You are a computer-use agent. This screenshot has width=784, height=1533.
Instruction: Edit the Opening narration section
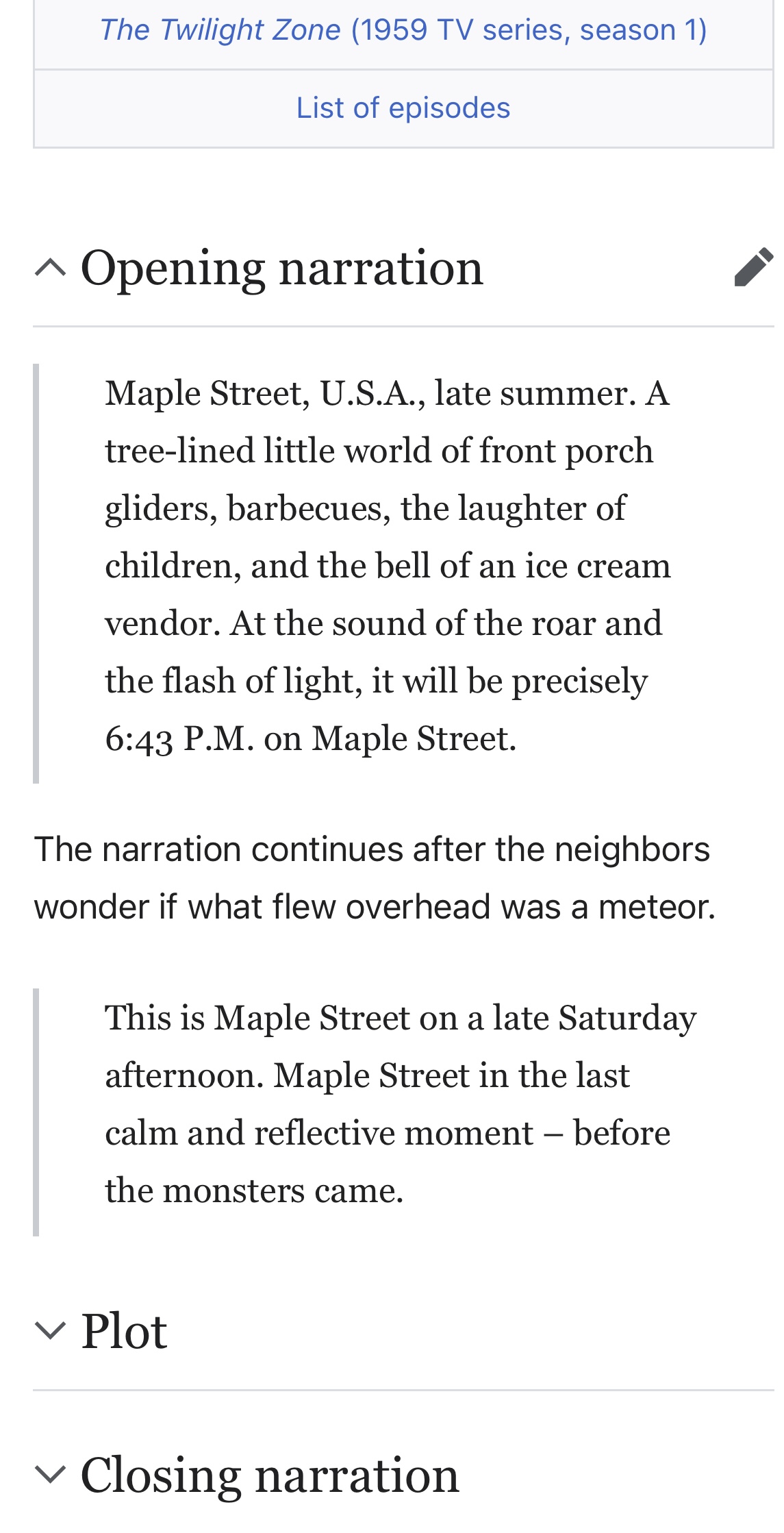pos(753,268)
